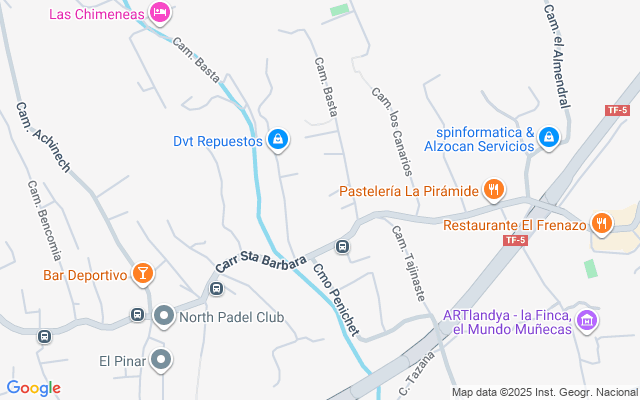Open the Pastelería La Pirámide restaurant marker
Viewport: 640px width, 400px height.
pos(492,190)
